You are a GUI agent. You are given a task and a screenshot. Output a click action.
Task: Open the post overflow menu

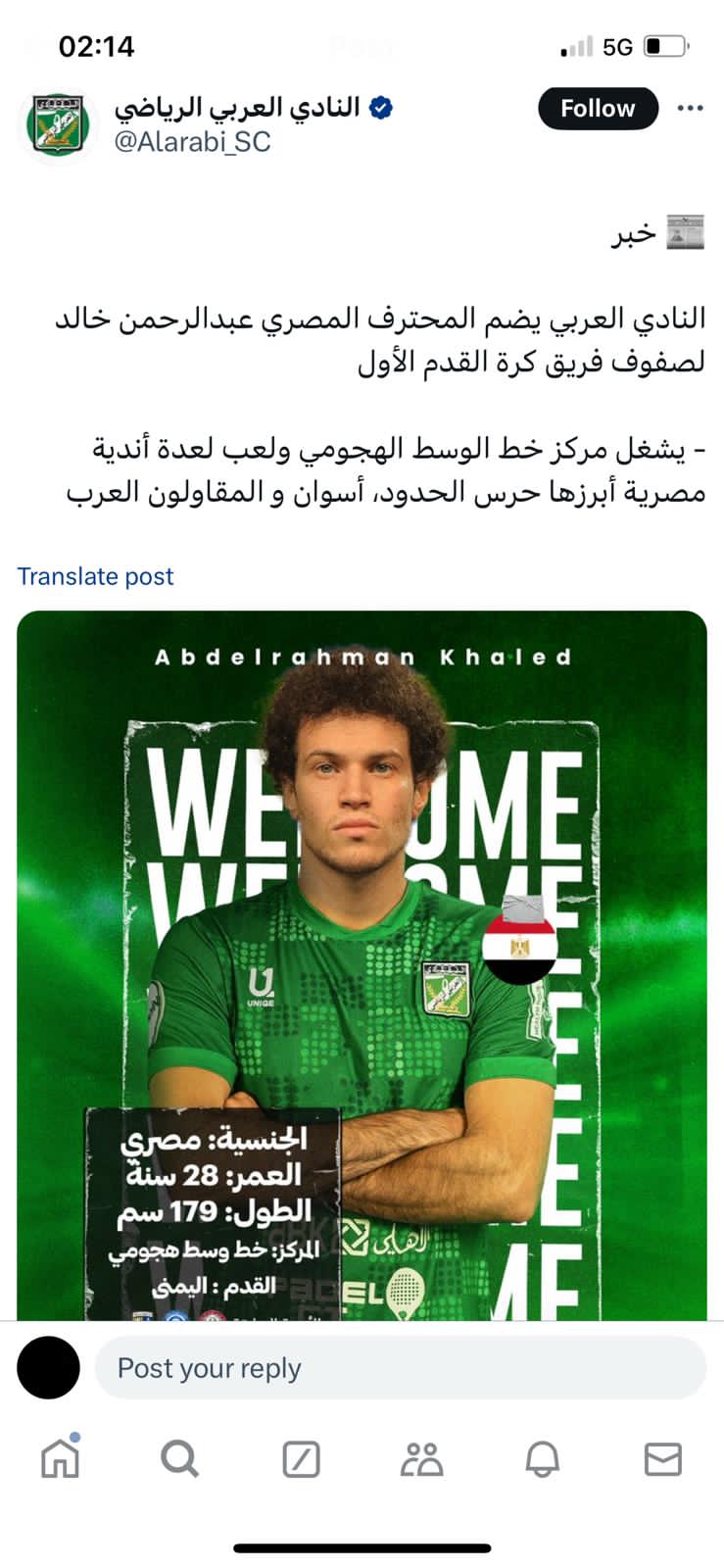pos(691,109)
